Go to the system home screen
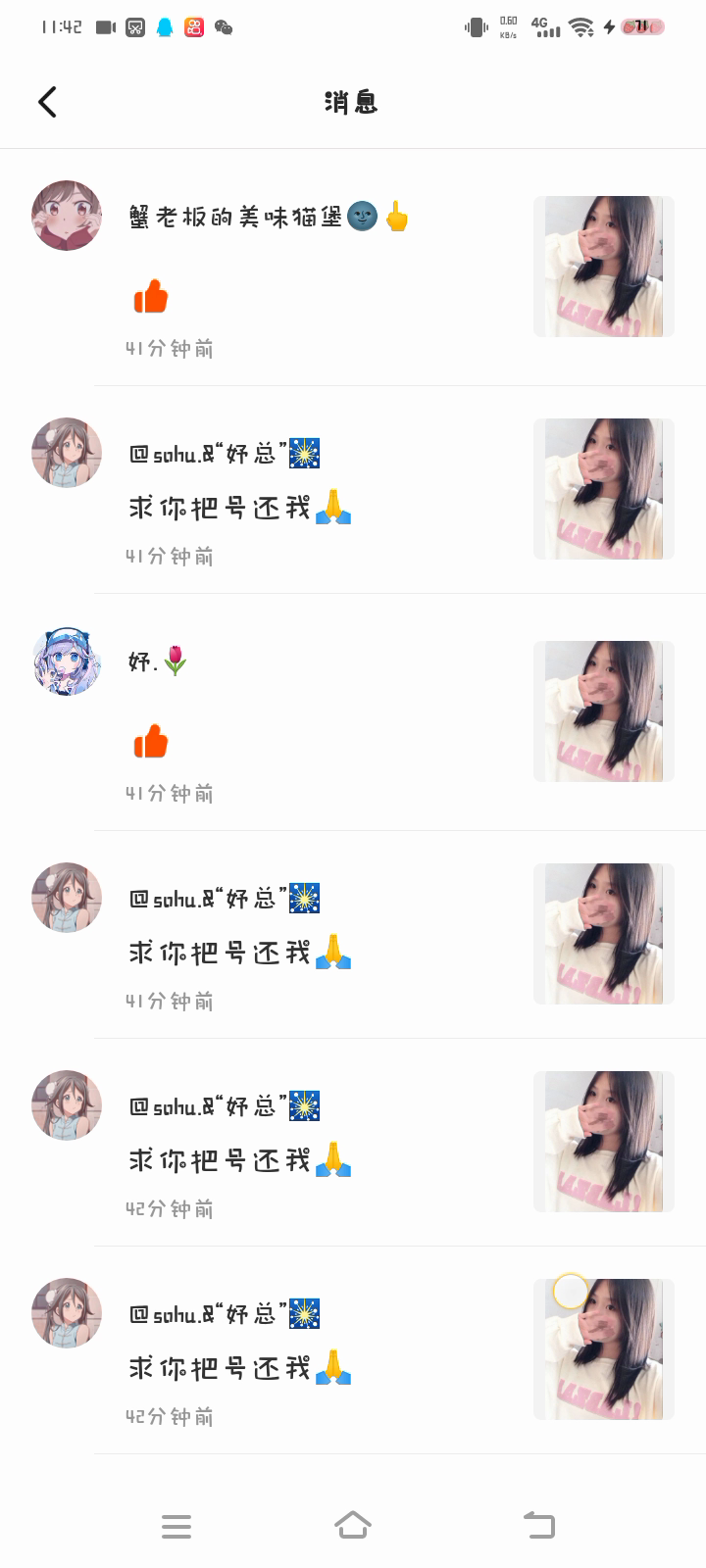Screen dimensions: 706x1568 point(353,1525)
